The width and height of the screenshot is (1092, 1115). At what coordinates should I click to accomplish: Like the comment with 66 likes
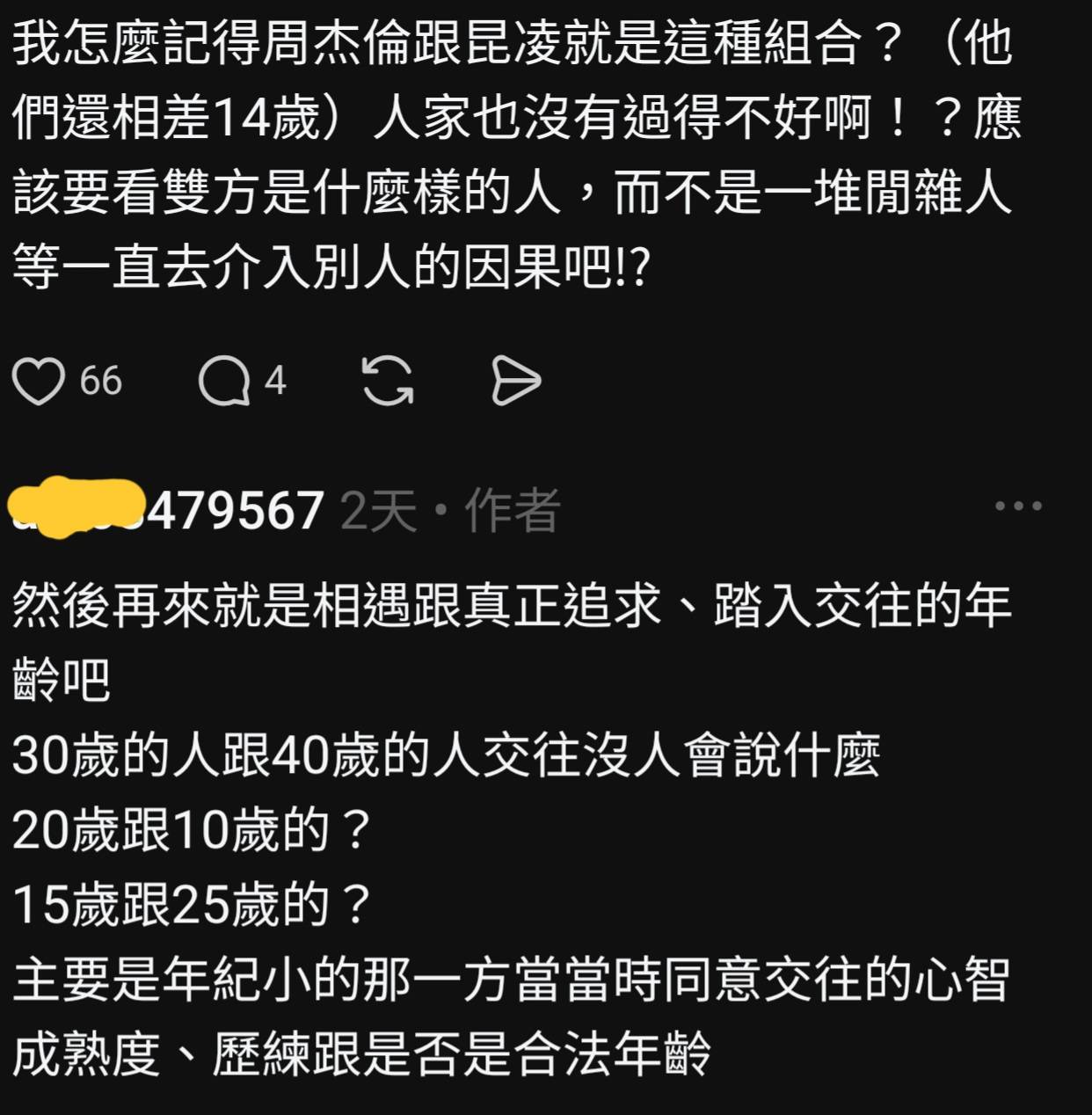(x=39, y=382)
